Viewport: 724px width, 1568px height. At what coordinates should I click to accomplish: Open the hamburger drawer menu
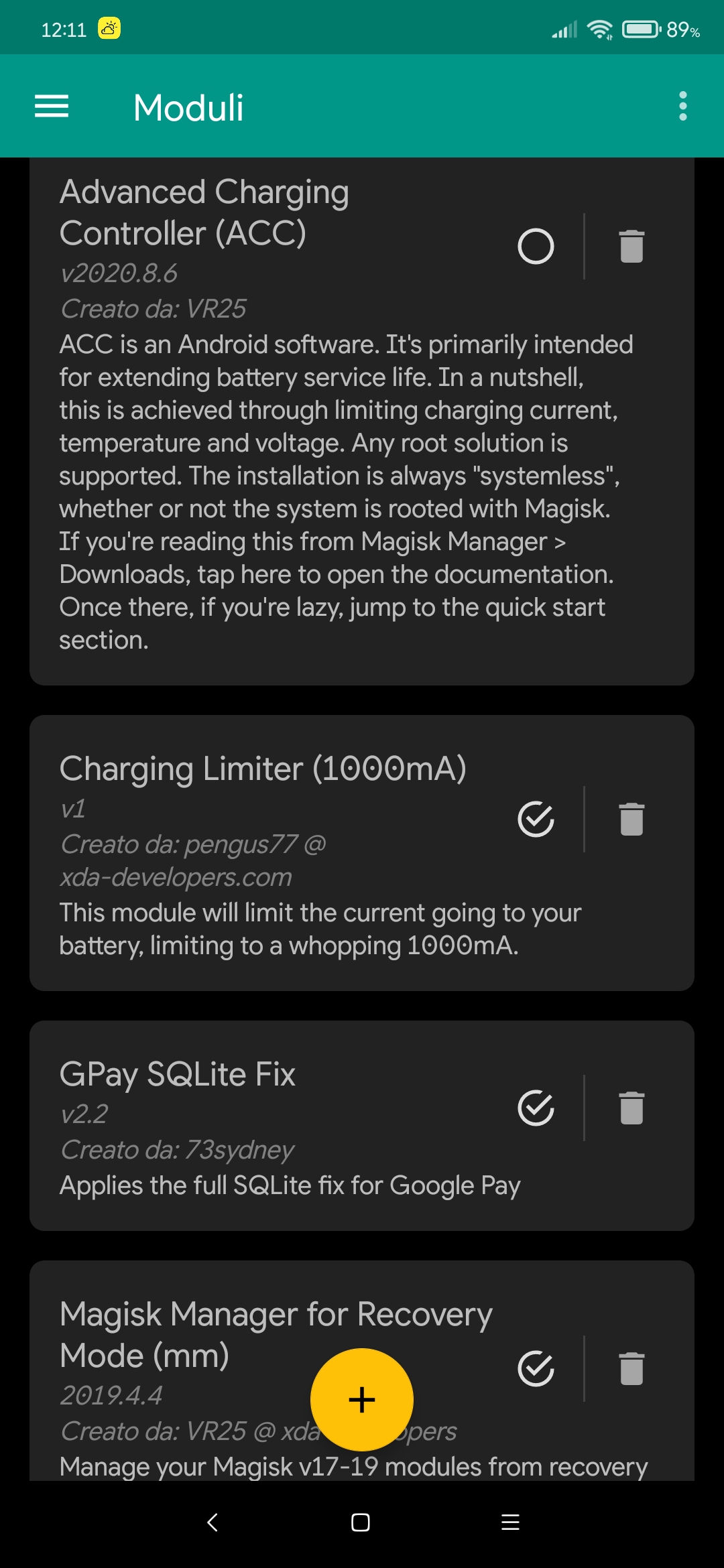coord(52,107)
